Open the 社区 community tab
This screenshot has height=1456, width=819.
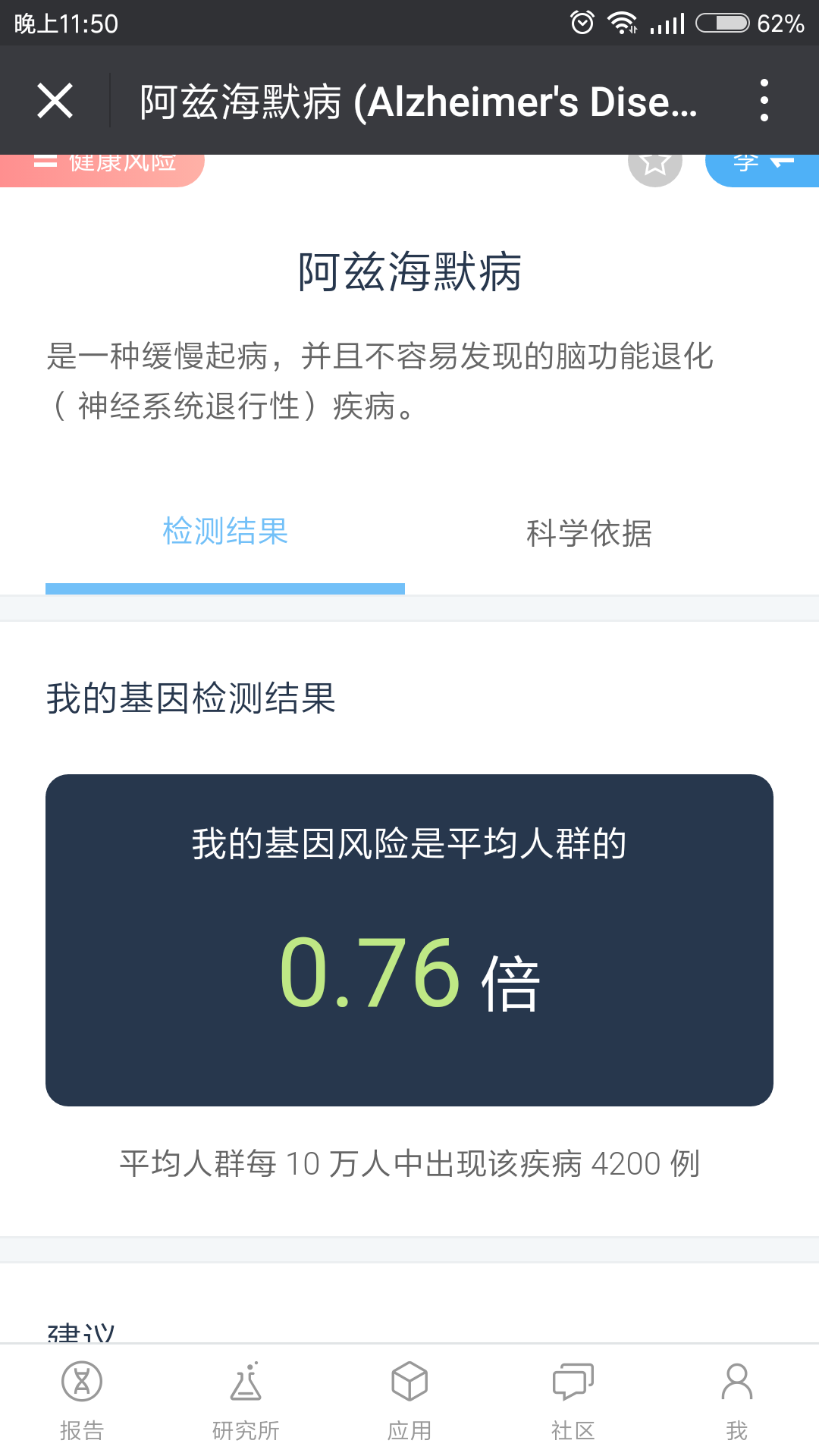573,1399
